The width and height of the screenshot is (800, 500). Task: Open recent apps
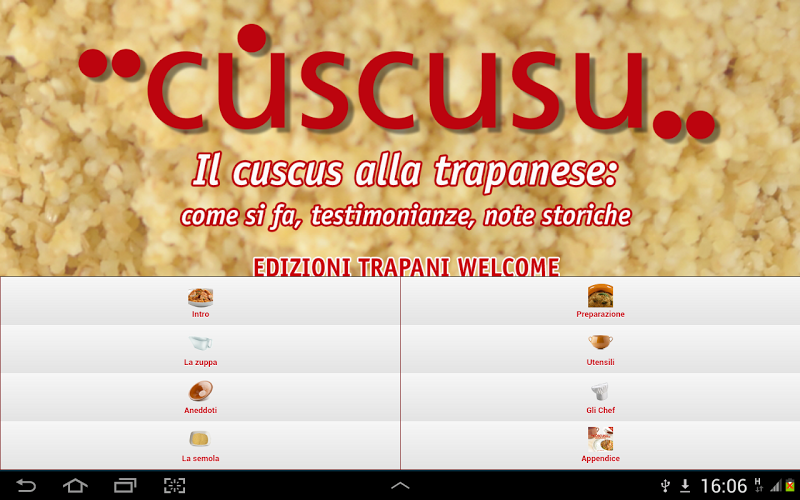tap(125, 486)
